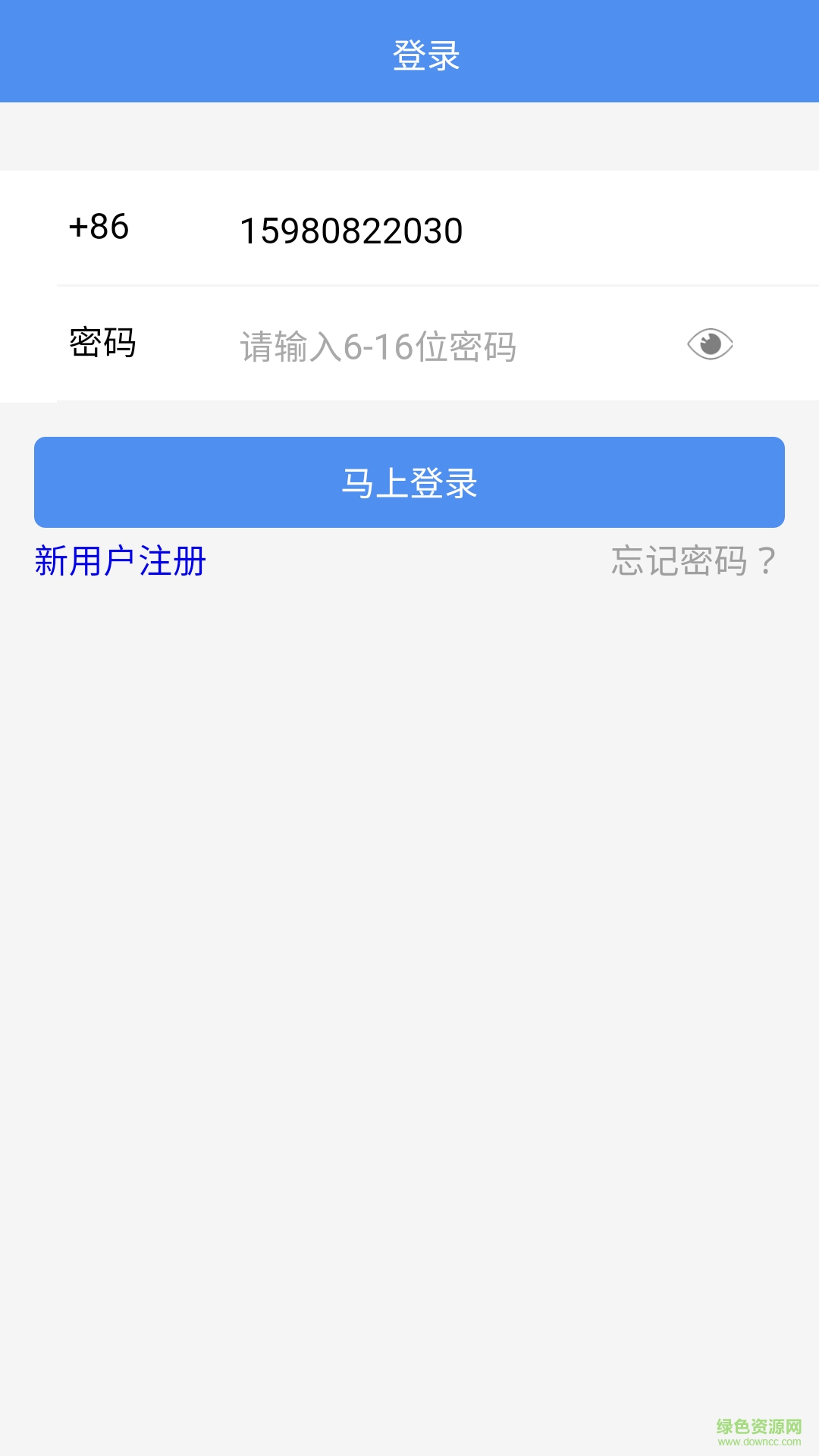This screenshot has height=1456, width=819.
Task: Click the 马上登录 login button
Action: pos(409,481)
